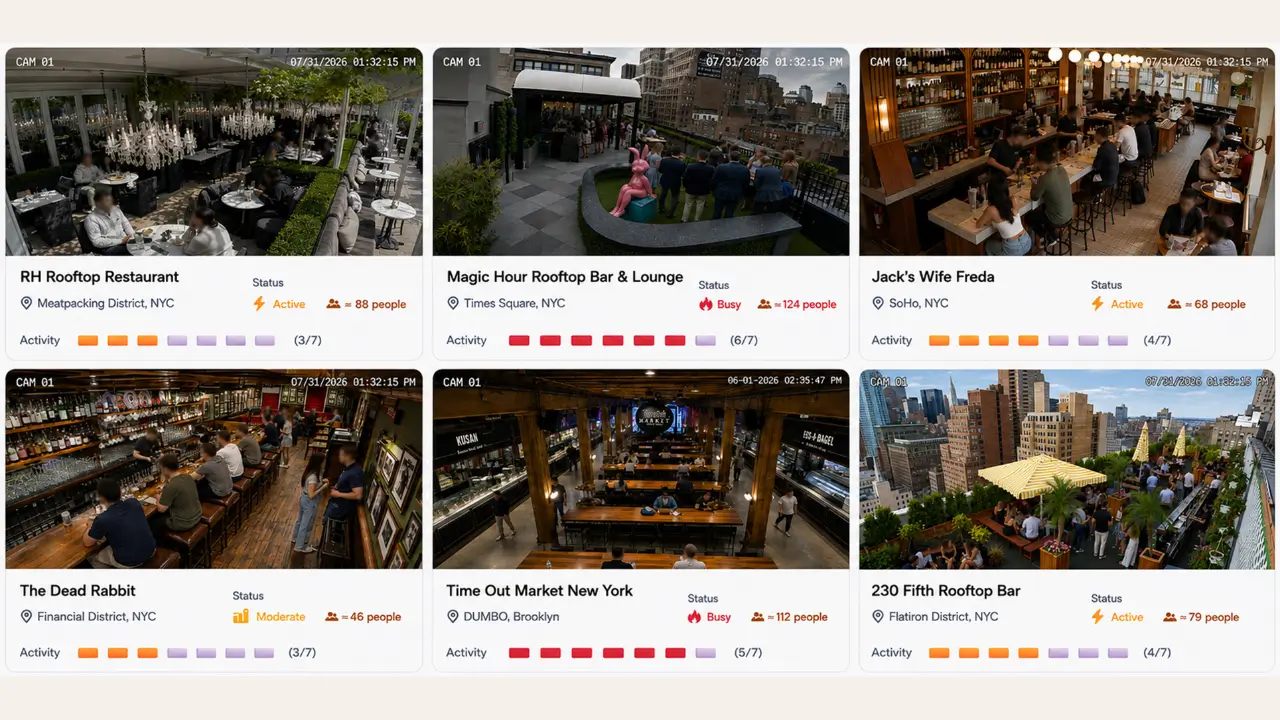The height and width of the screenshot is (720, 1280).
Task: View the 230 Fifth Rooftop Bar feed
Action: 1067,469
